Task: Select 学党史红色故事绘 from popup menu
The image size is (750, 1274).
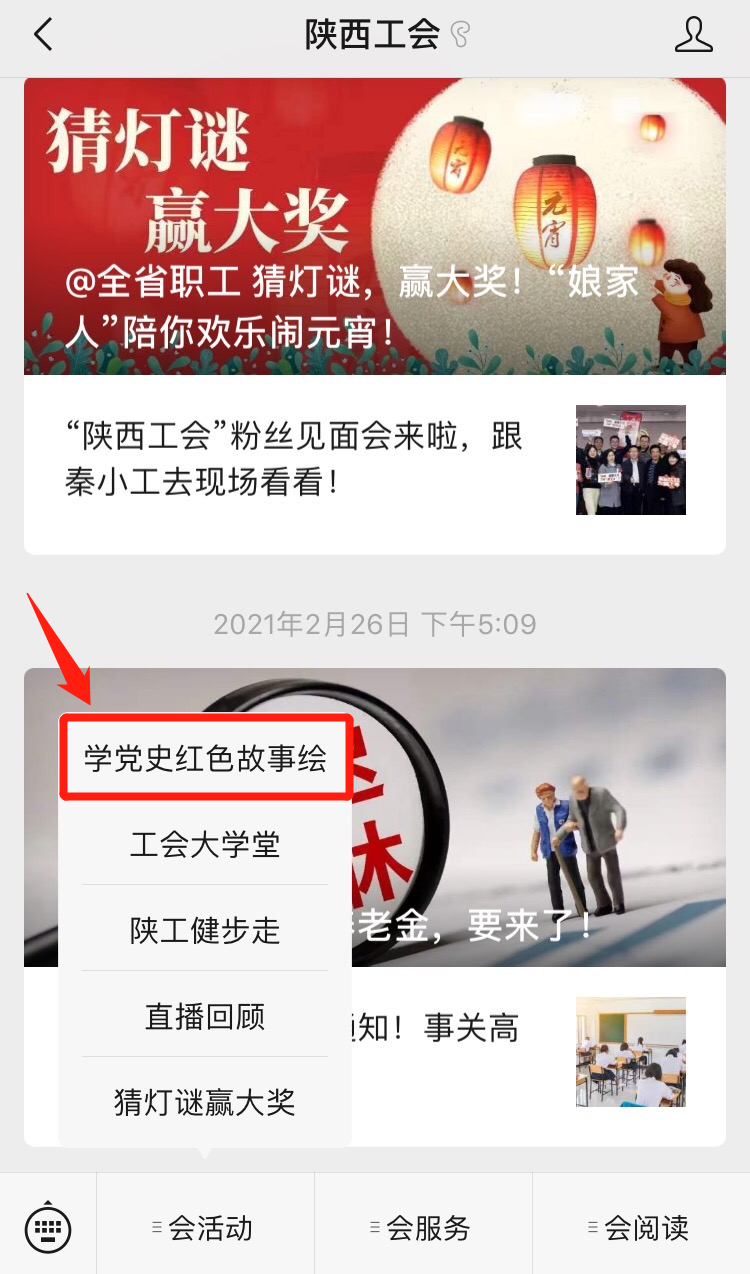Action: [x=205, y=758]
